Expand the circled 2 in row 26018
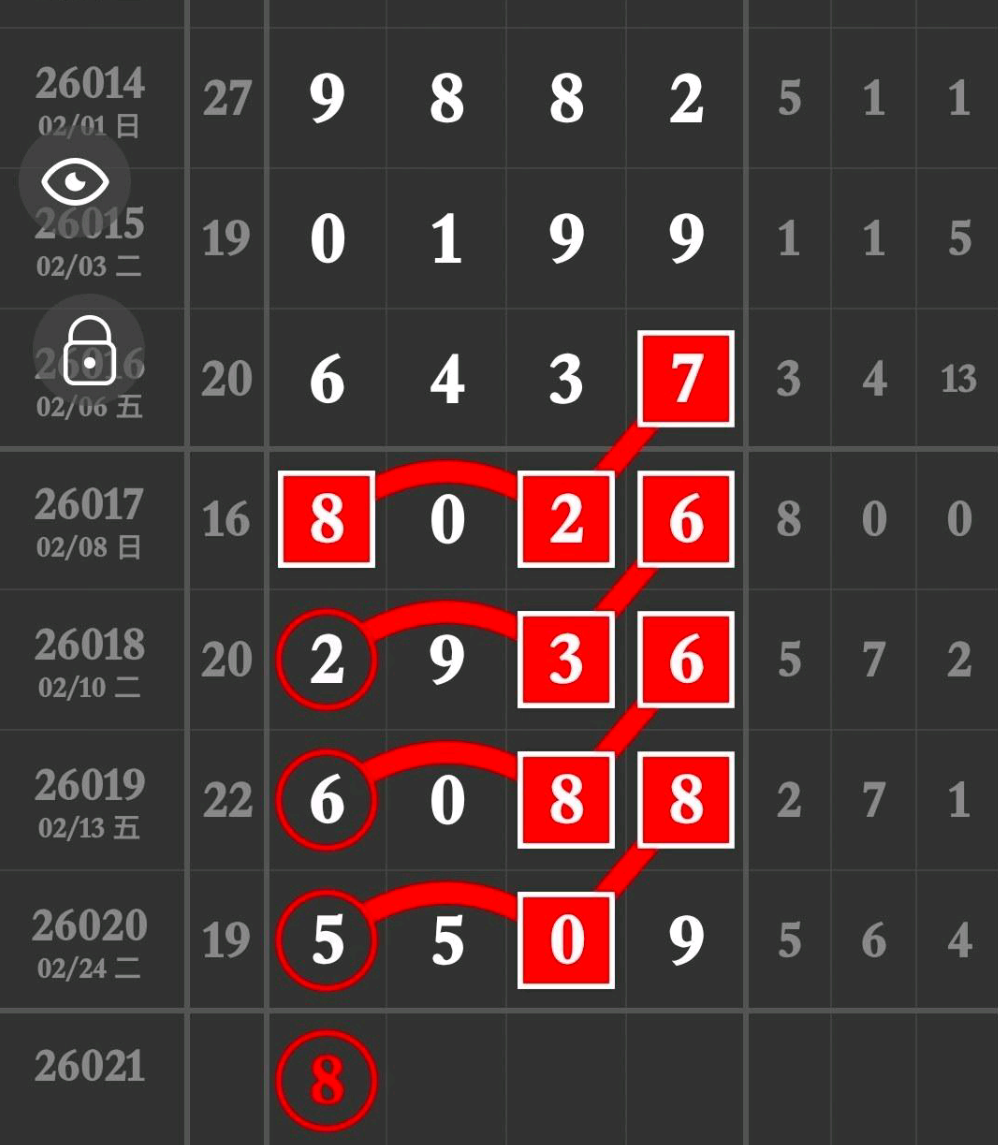Image resolution: width=998 pixels, height=1145 pixels. 325,659
